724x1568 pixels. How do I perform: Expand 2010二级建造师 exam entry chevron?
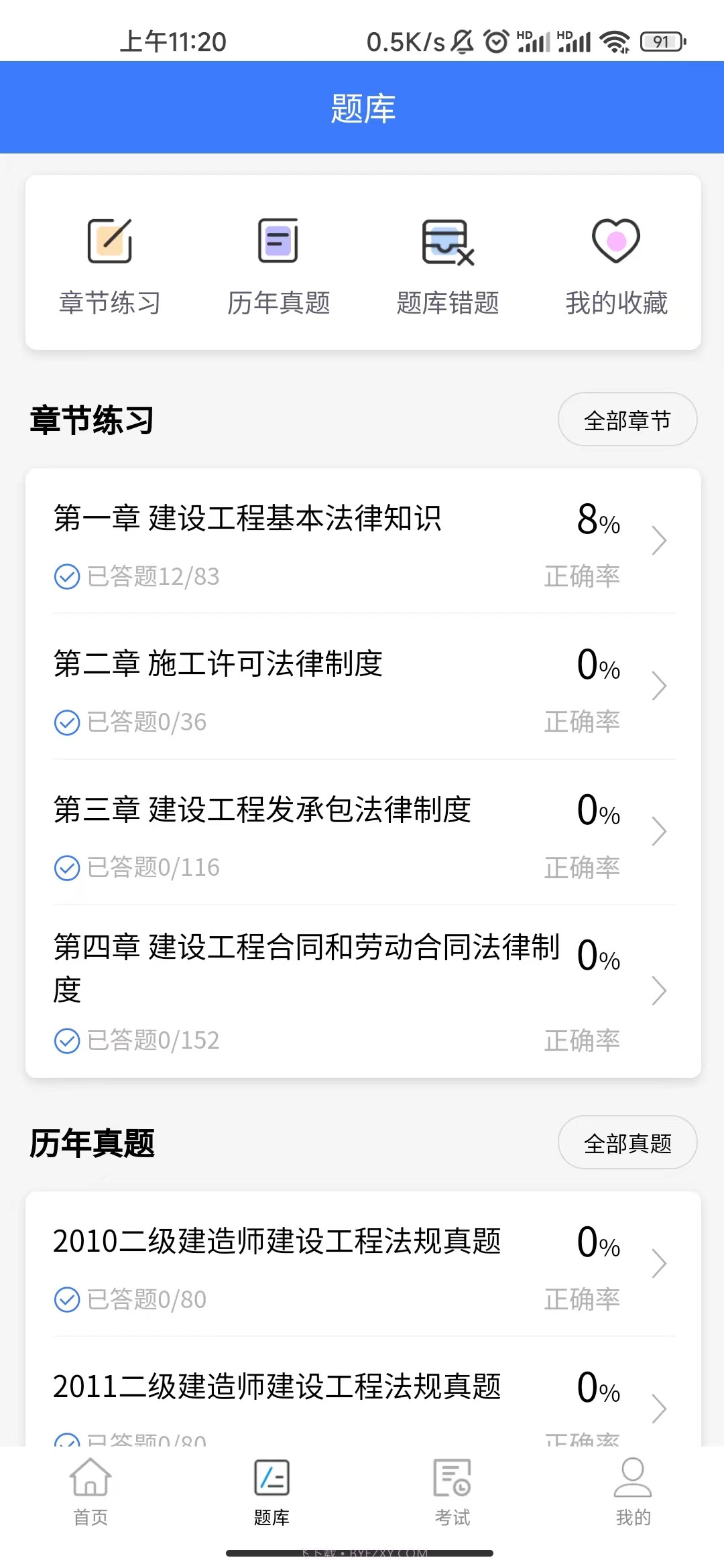pyautogui.click(x=660, y=1264)
